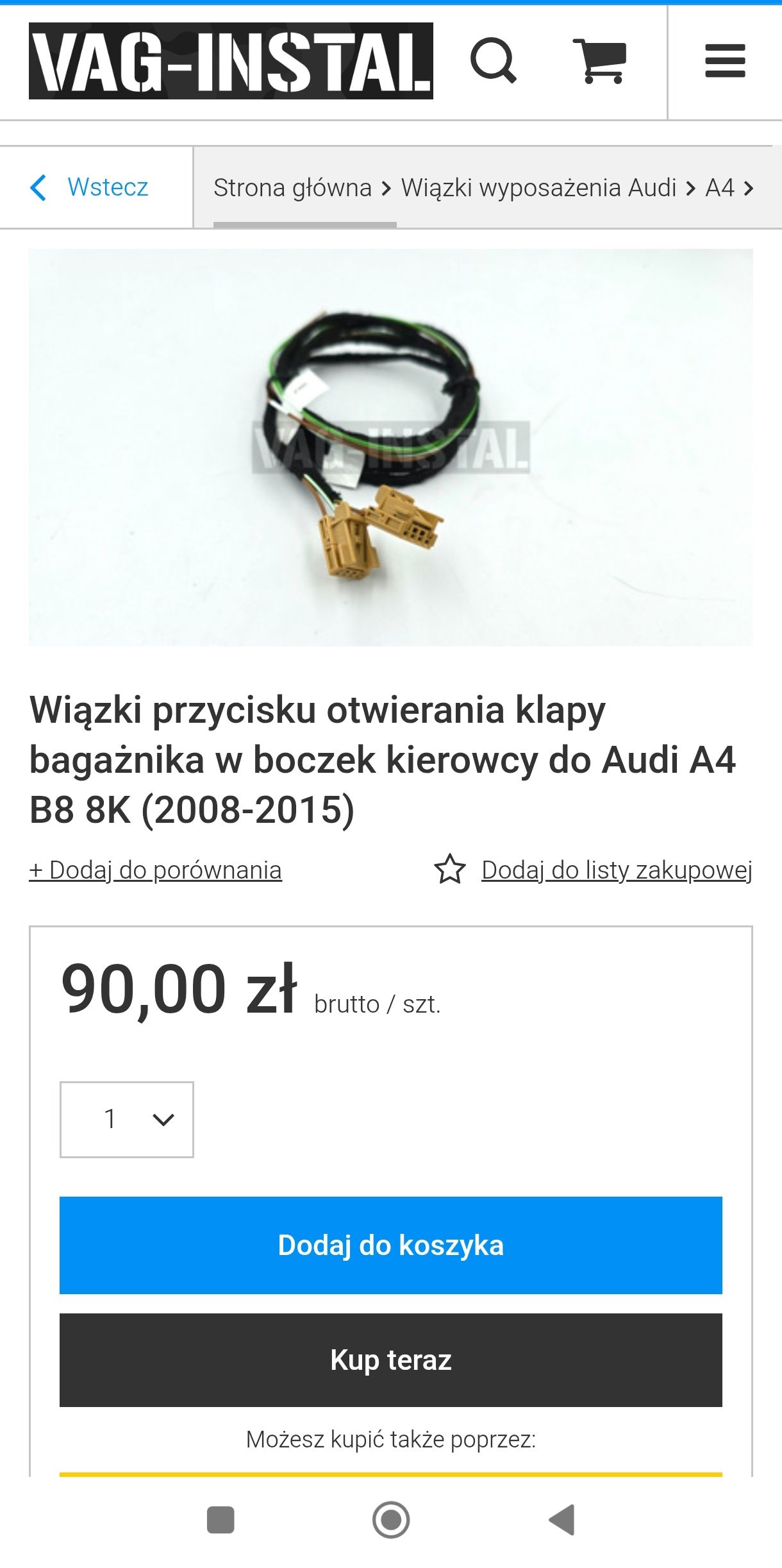Tap the Dodaj do koszyka button
The width and height of the screenshot is (782, 1568).
(391, 1245)
